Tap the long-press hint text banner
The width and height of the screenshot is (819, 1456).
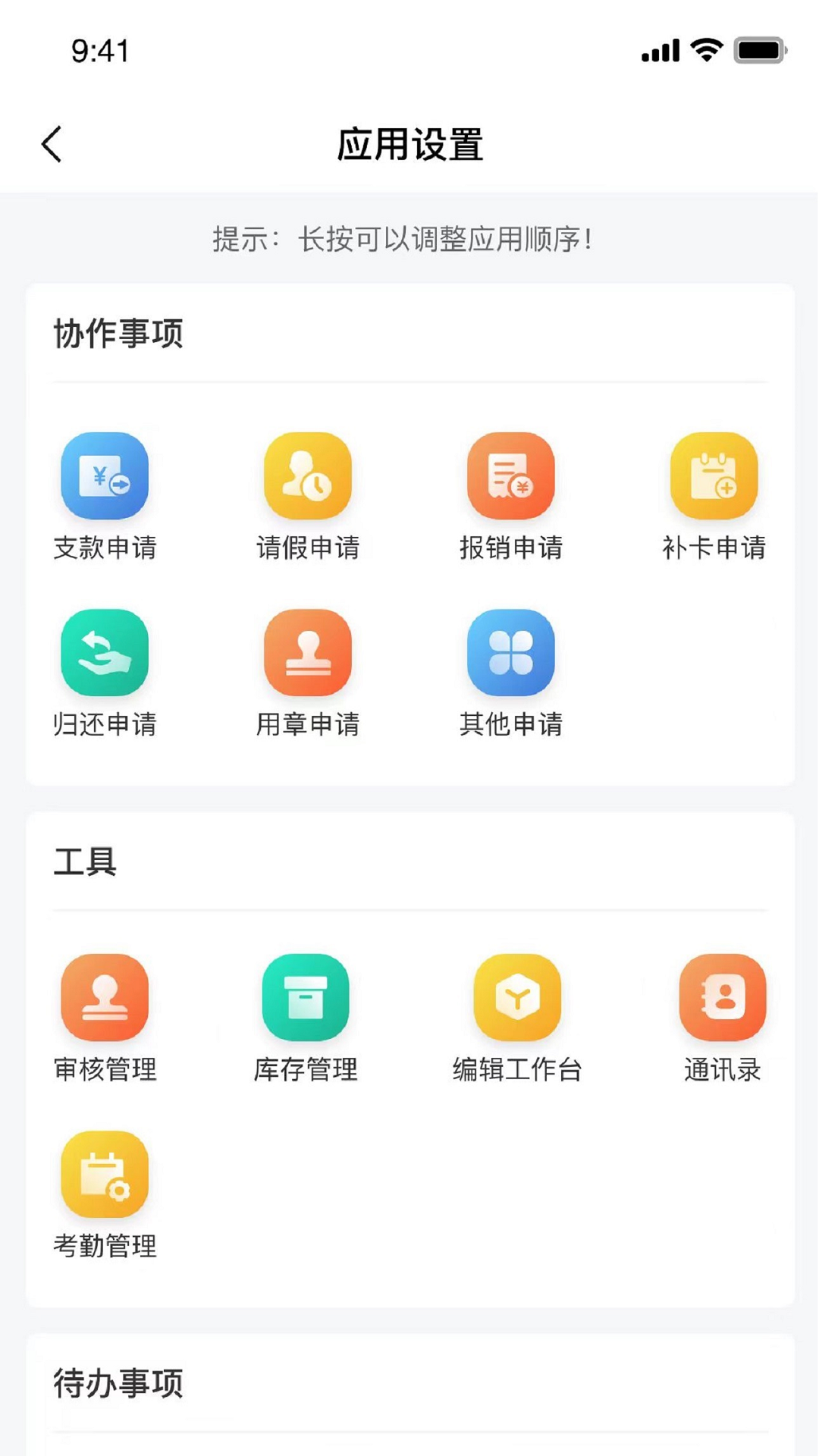pyautogui.click(x=409, y=238)
